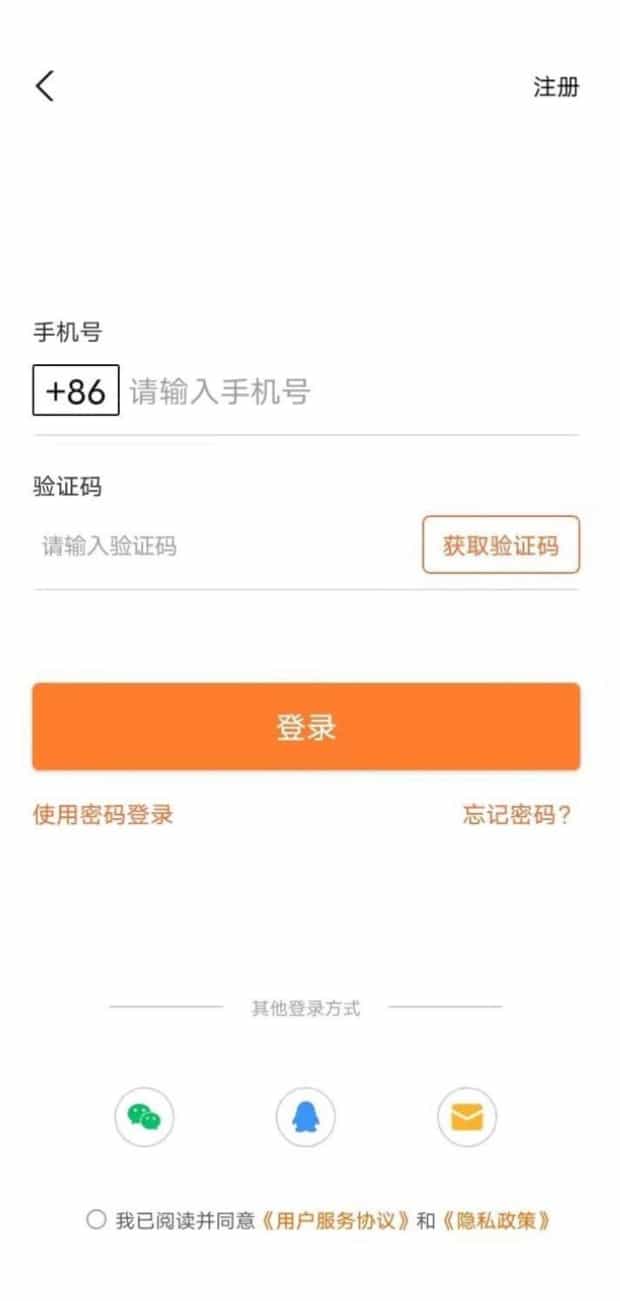Go back using the top-left arrow
Image resolution: width=620 pixels, height=1301 pixels.
tap(45, 87)
